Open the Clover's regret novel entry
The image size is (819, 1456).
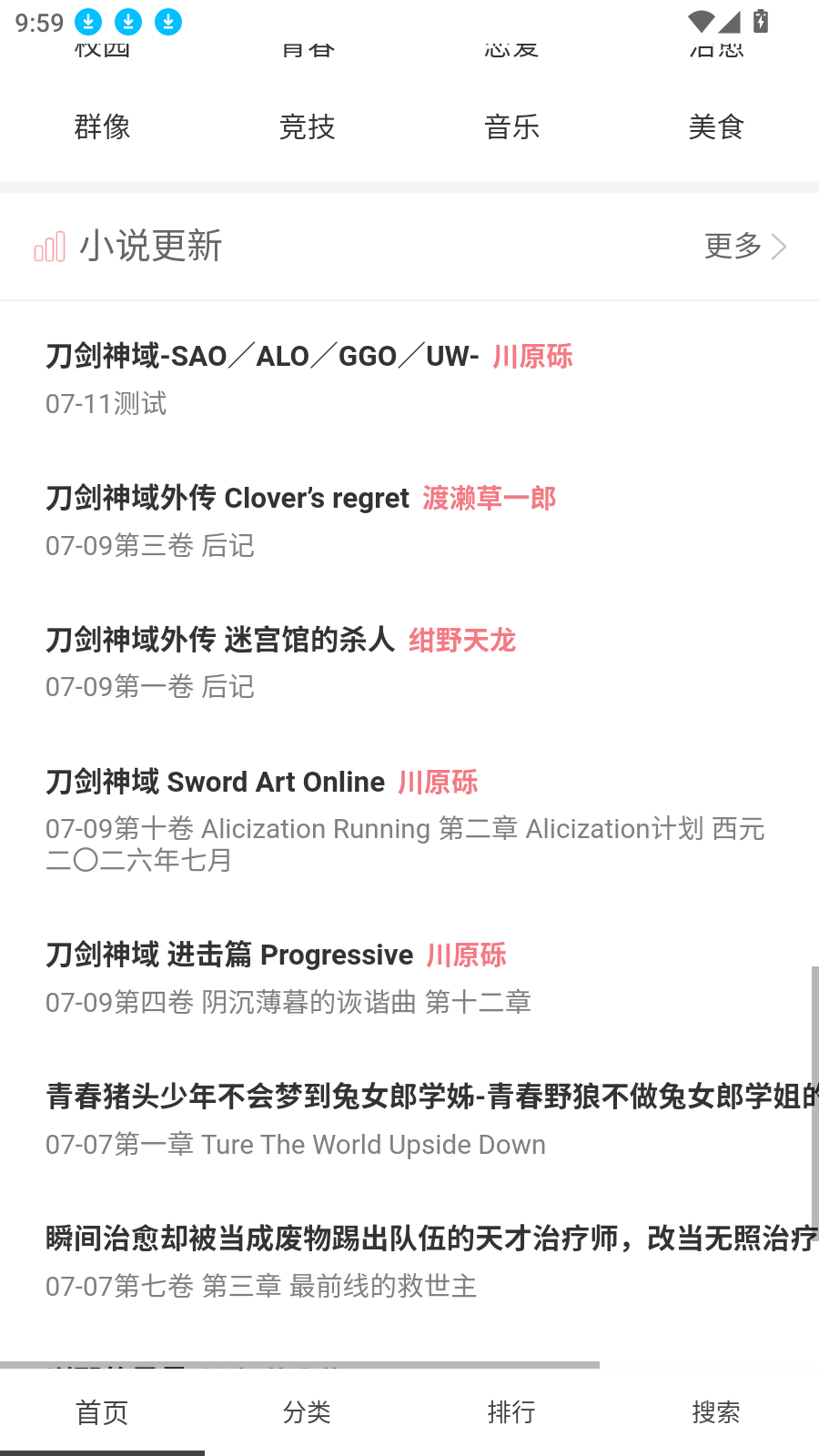coord(227,498)
